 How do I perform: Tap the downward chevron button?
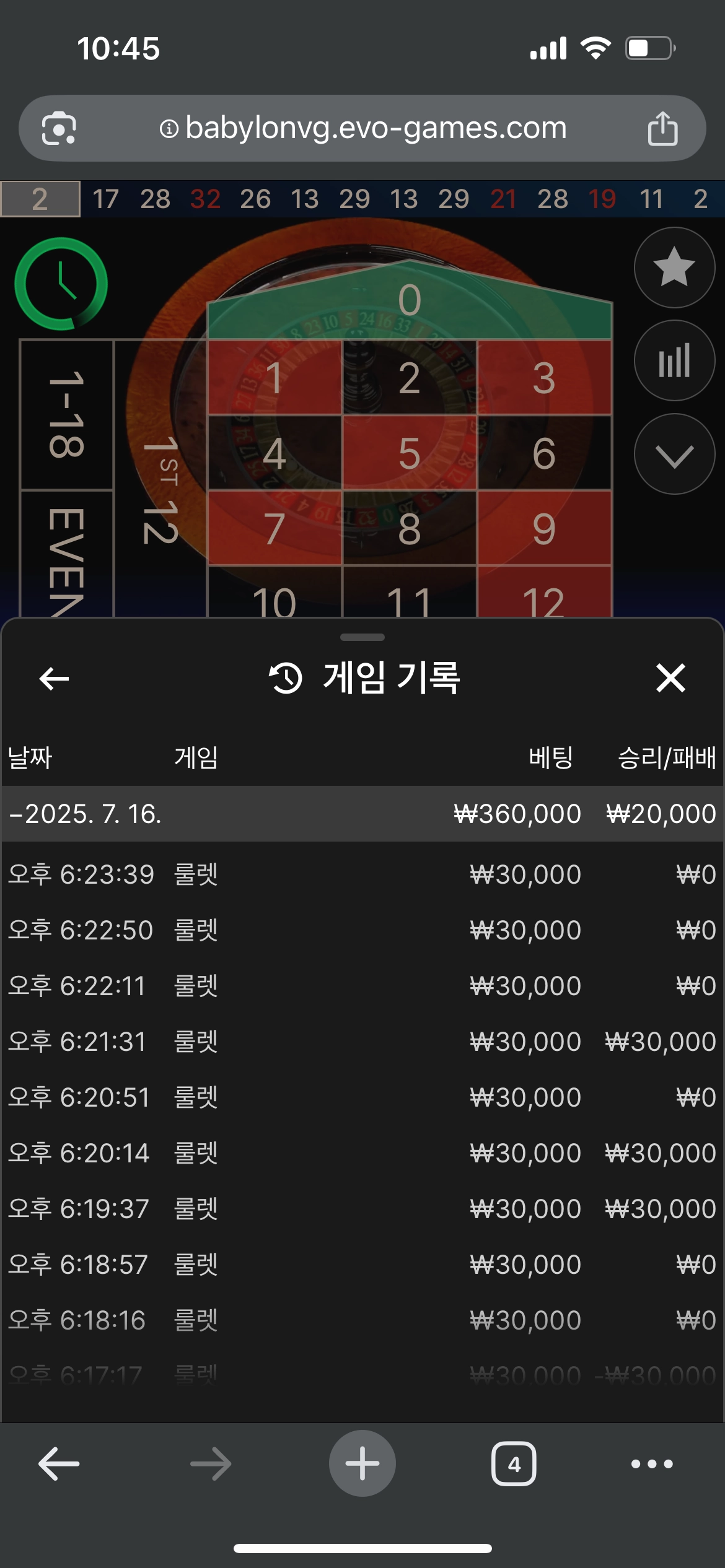pyautogui.click(x=674, y=455)
